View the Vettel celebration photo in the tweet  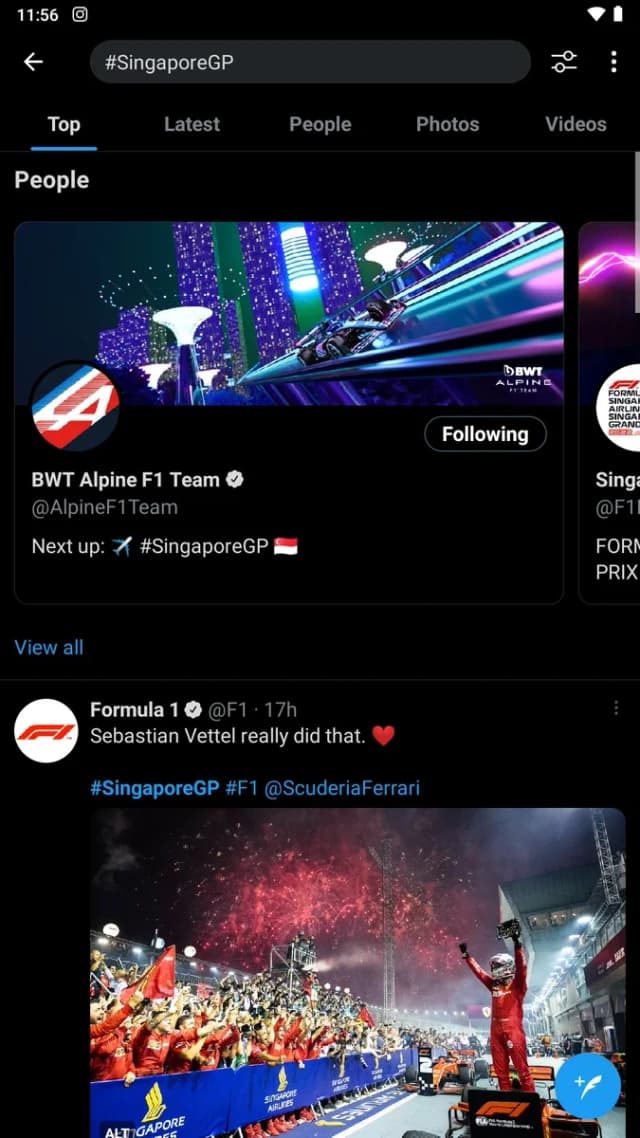coord(358,973)
